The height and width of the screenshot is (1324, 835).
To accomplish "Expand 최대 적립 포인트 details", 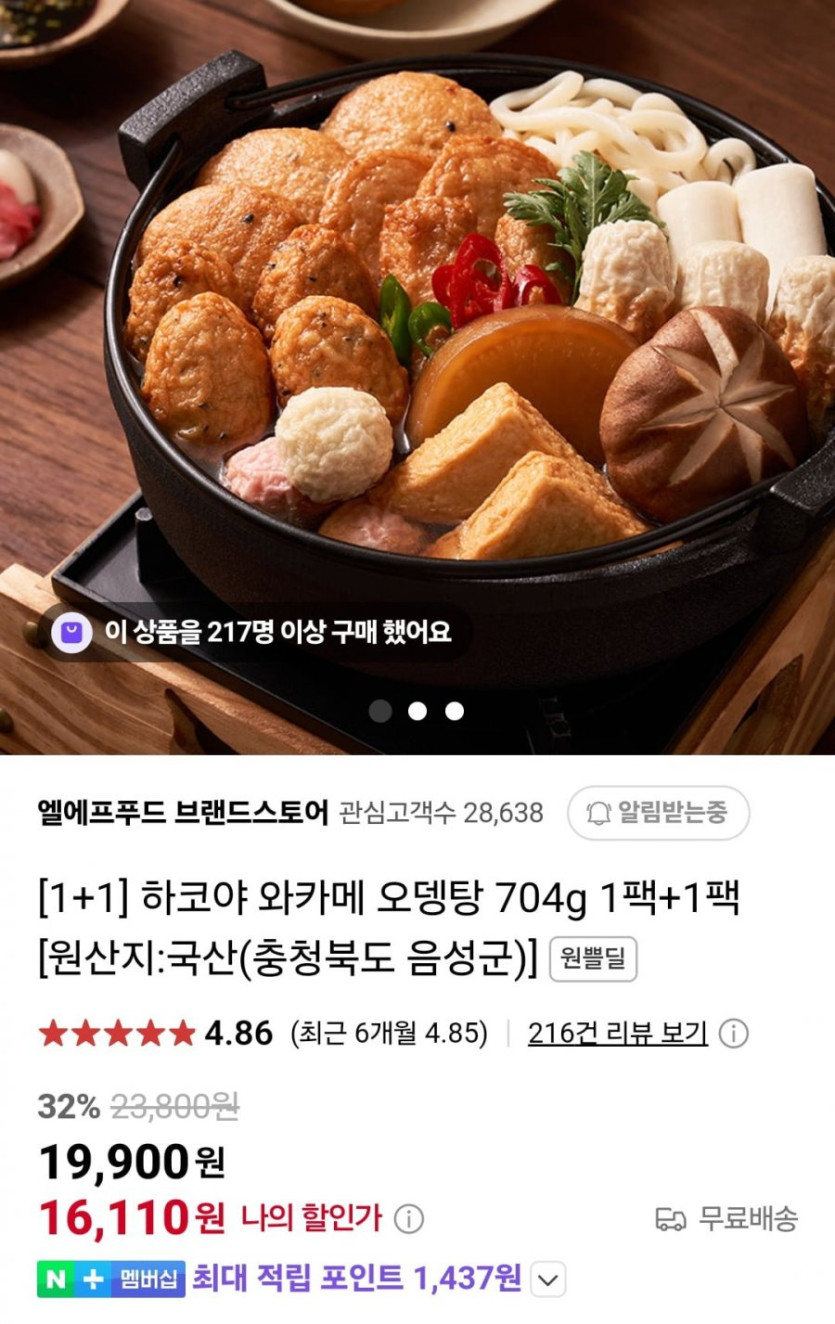I will [548, 1278].
